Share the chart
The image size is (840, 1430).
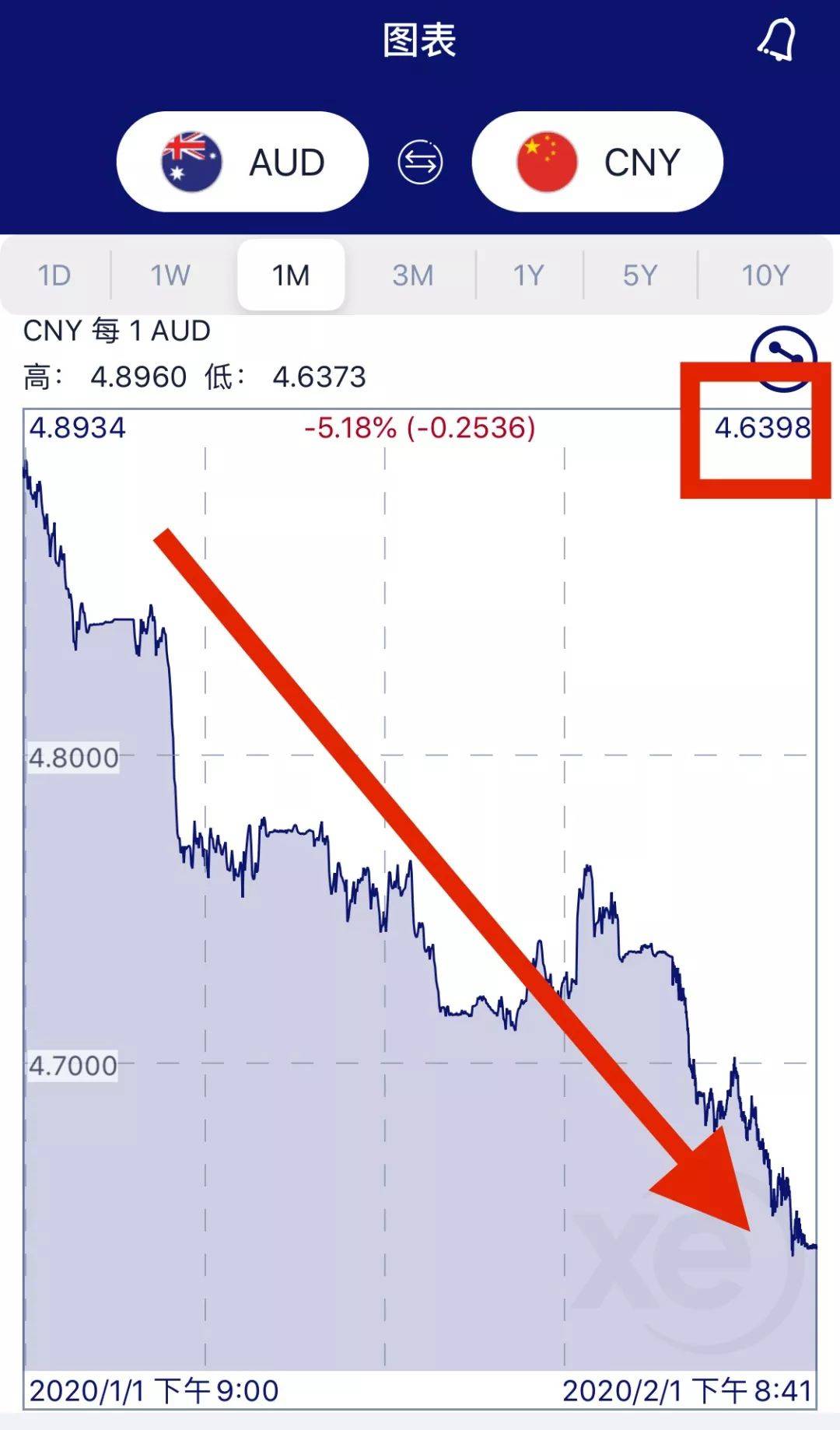click(783, 357)
